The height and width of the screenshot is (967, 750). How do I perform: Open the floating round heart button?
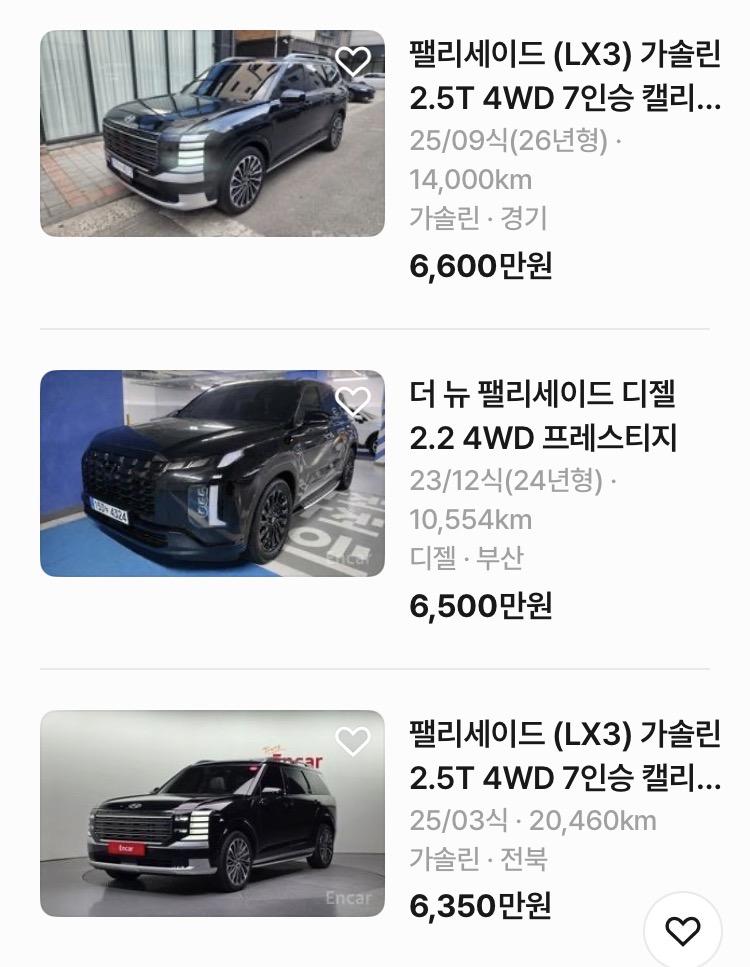683,931
